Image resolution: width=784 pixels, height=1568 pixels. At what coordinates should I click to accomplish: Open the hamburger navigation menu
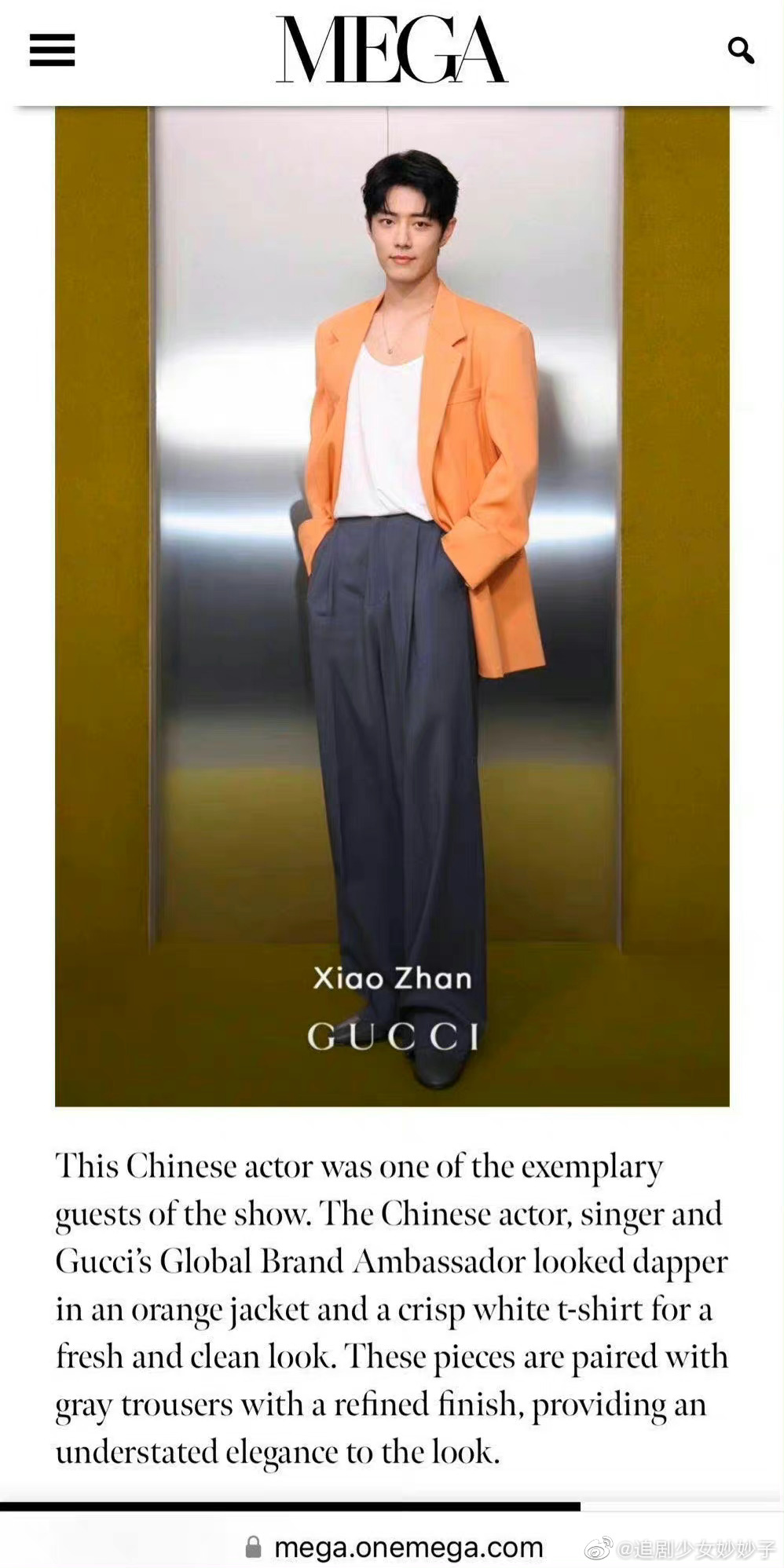[52, 50]
